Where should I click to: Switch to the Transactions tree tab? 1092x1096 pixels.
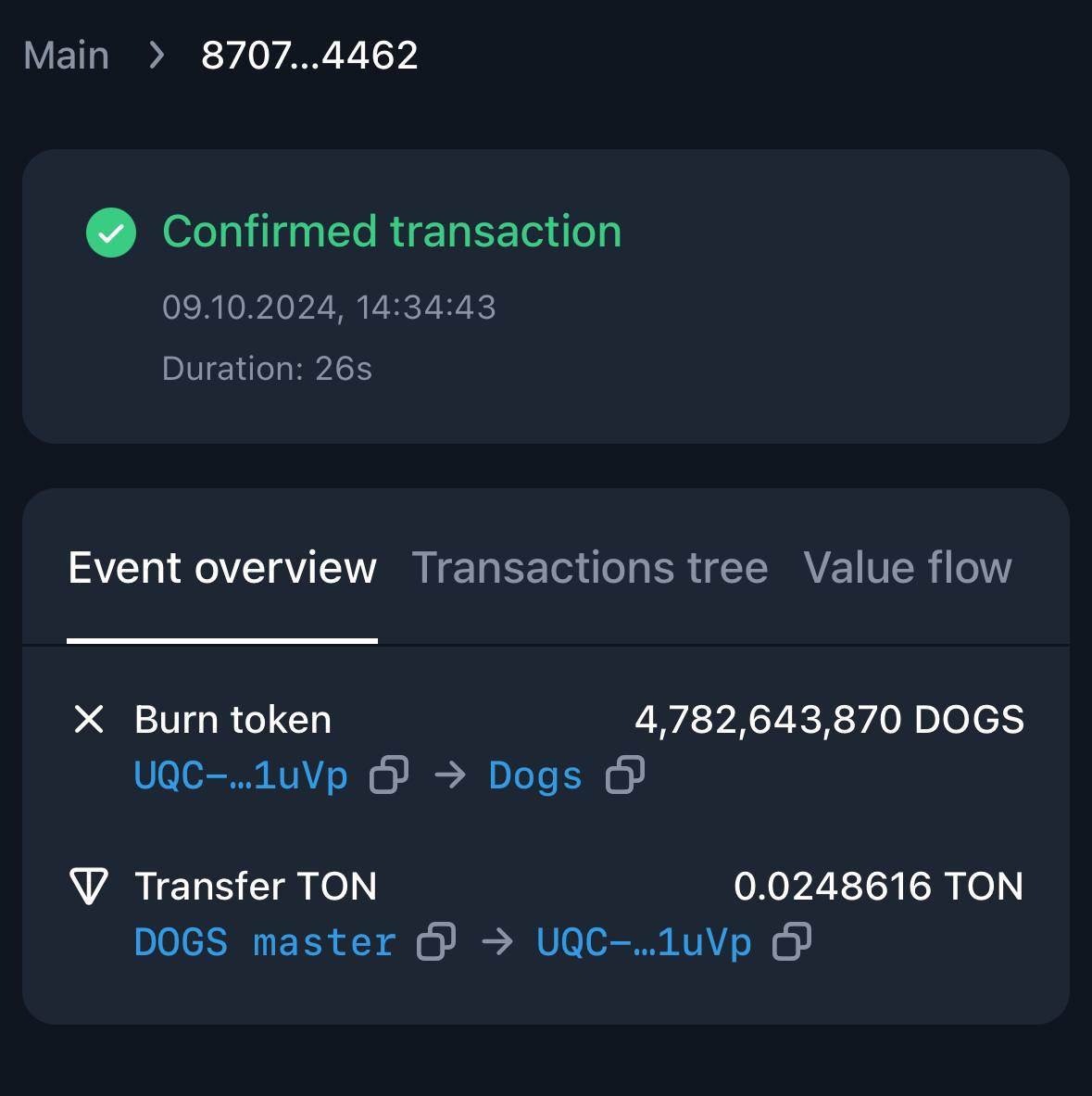click(590, 568)
